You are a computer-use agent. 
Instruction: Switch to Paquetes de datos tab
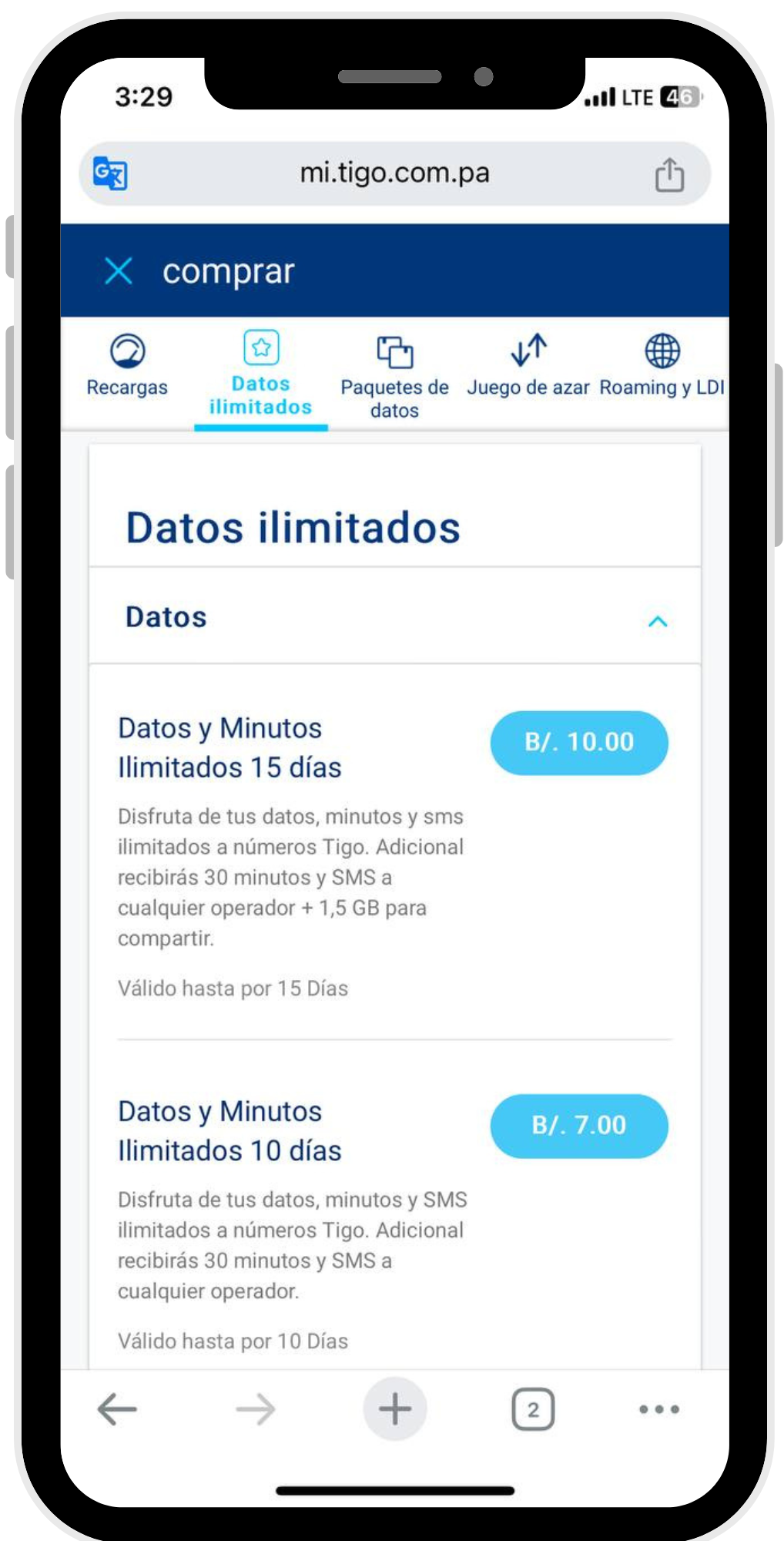[394, 376]
